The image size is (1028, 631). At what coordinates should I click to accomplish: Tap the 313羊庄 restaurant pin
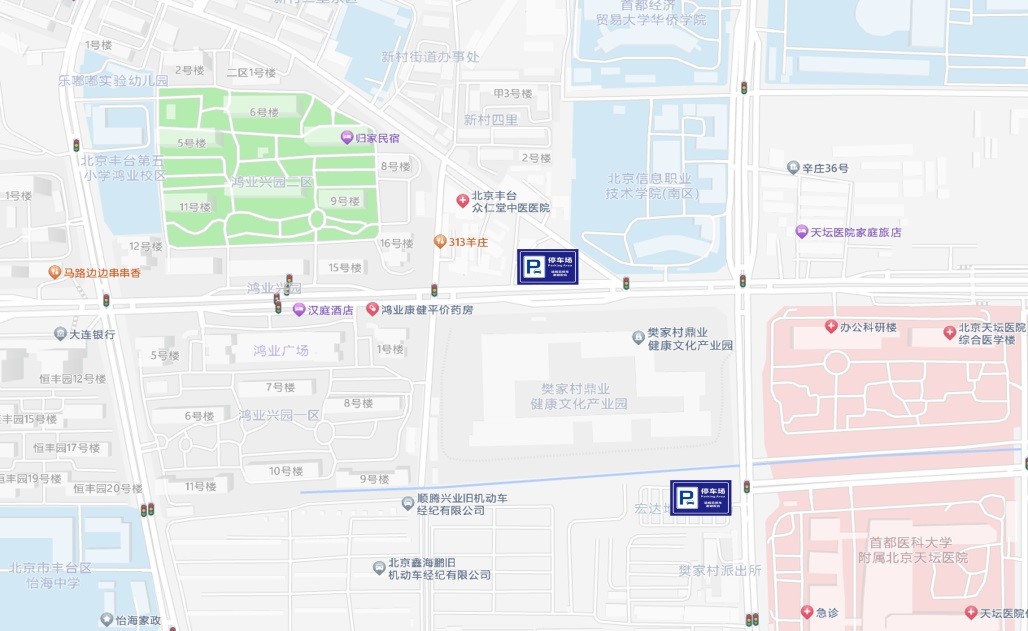pos(440,242)
